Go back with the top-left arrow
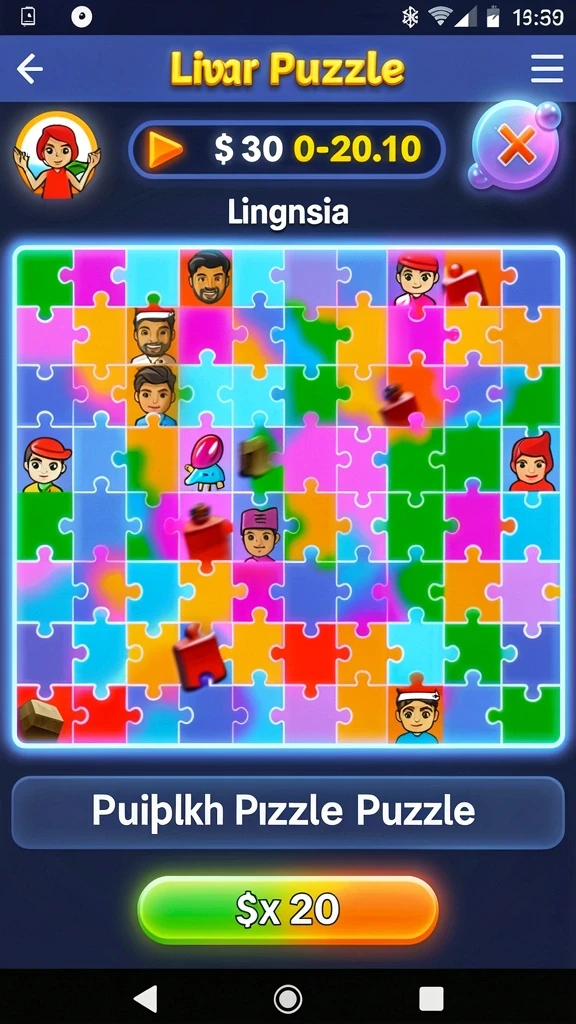The image size is (576, 1024). (29, 69)
